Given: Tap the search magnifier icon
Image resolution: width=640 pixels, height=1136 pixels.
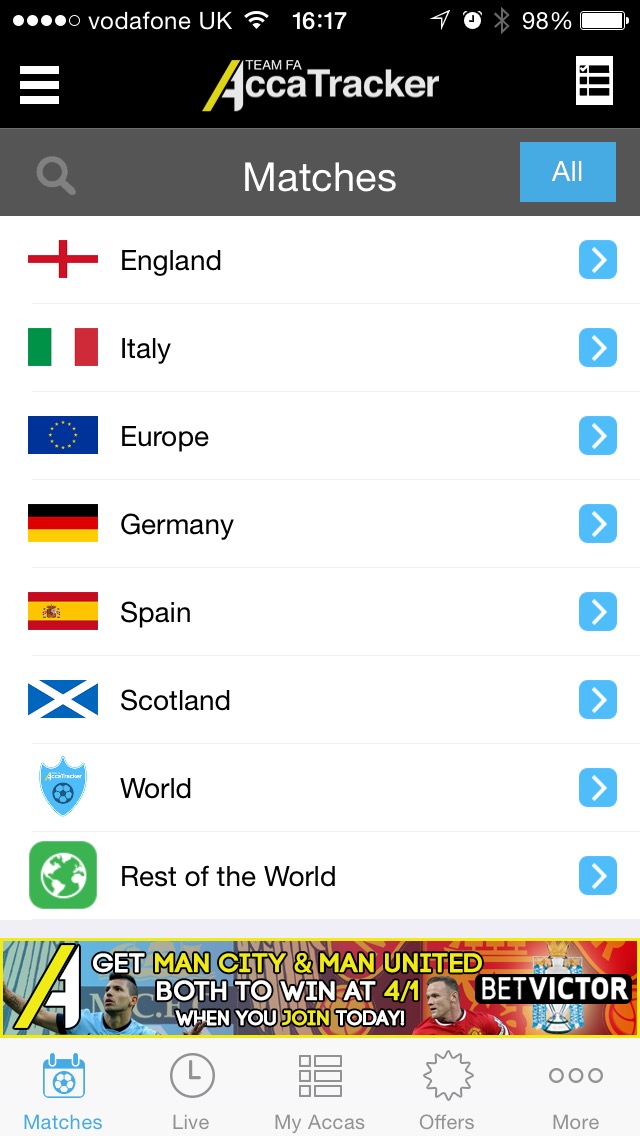Looking at the screenshot, I should tap(56, 176).
